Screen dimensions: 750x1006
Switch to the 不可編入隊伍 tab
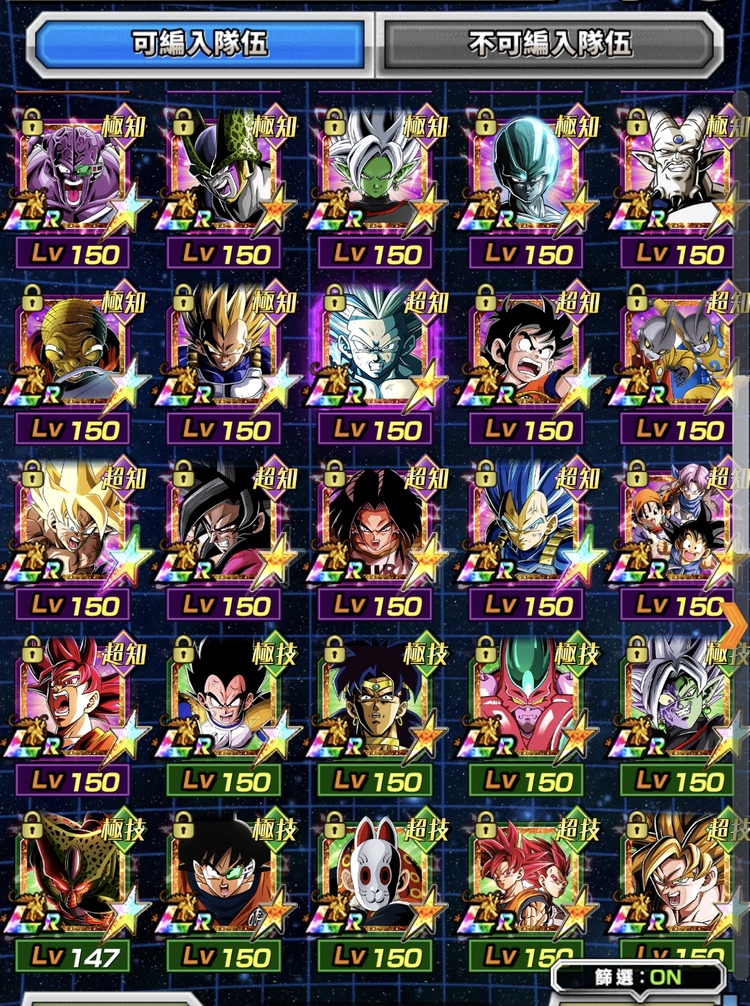(550, 43)
